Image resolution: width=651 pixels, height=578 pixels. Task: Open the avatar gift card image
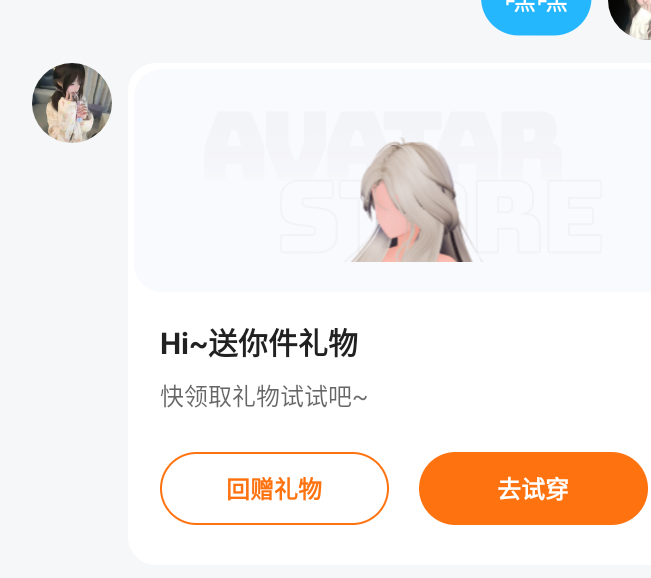point(400,182)
